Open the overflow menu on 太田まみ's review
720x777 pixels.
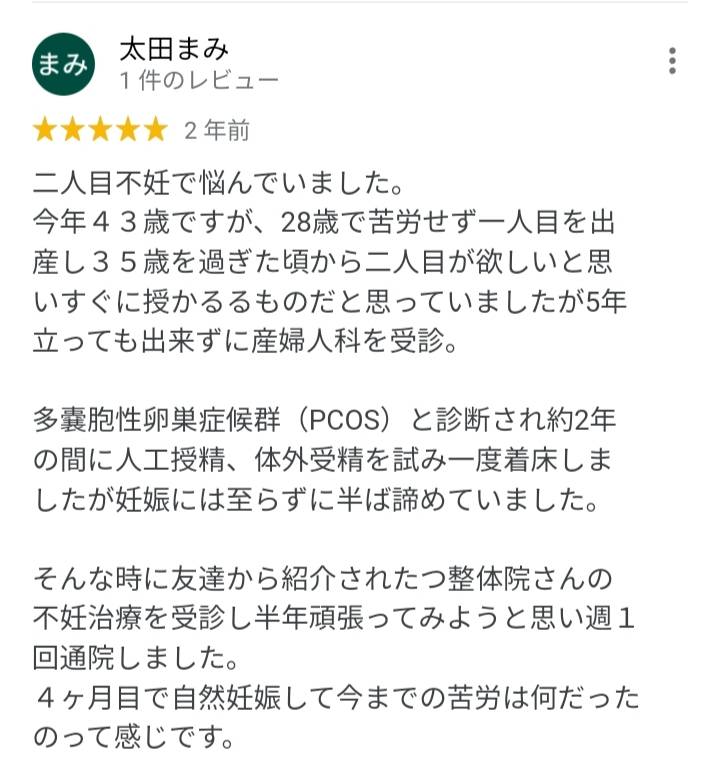pos(672,60)
